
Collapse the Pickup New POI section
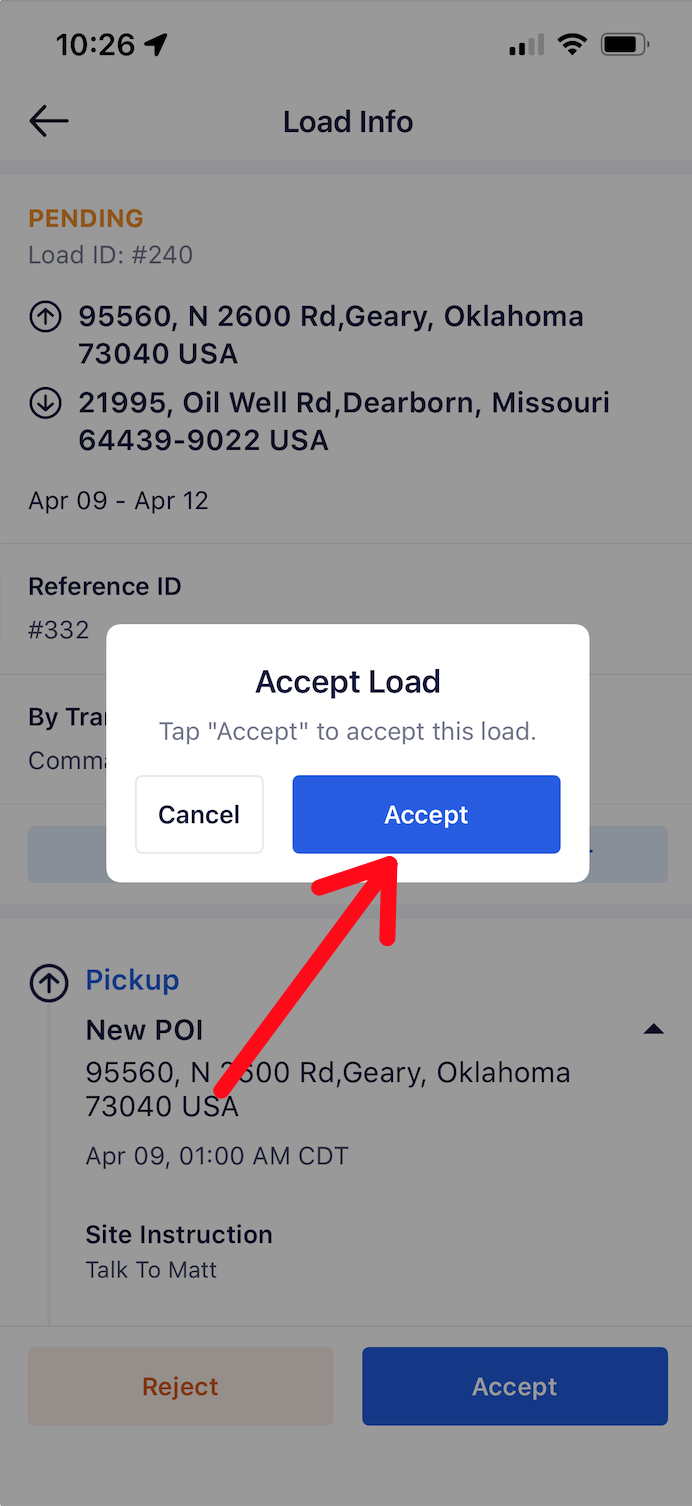click(x=653, y=1029)
